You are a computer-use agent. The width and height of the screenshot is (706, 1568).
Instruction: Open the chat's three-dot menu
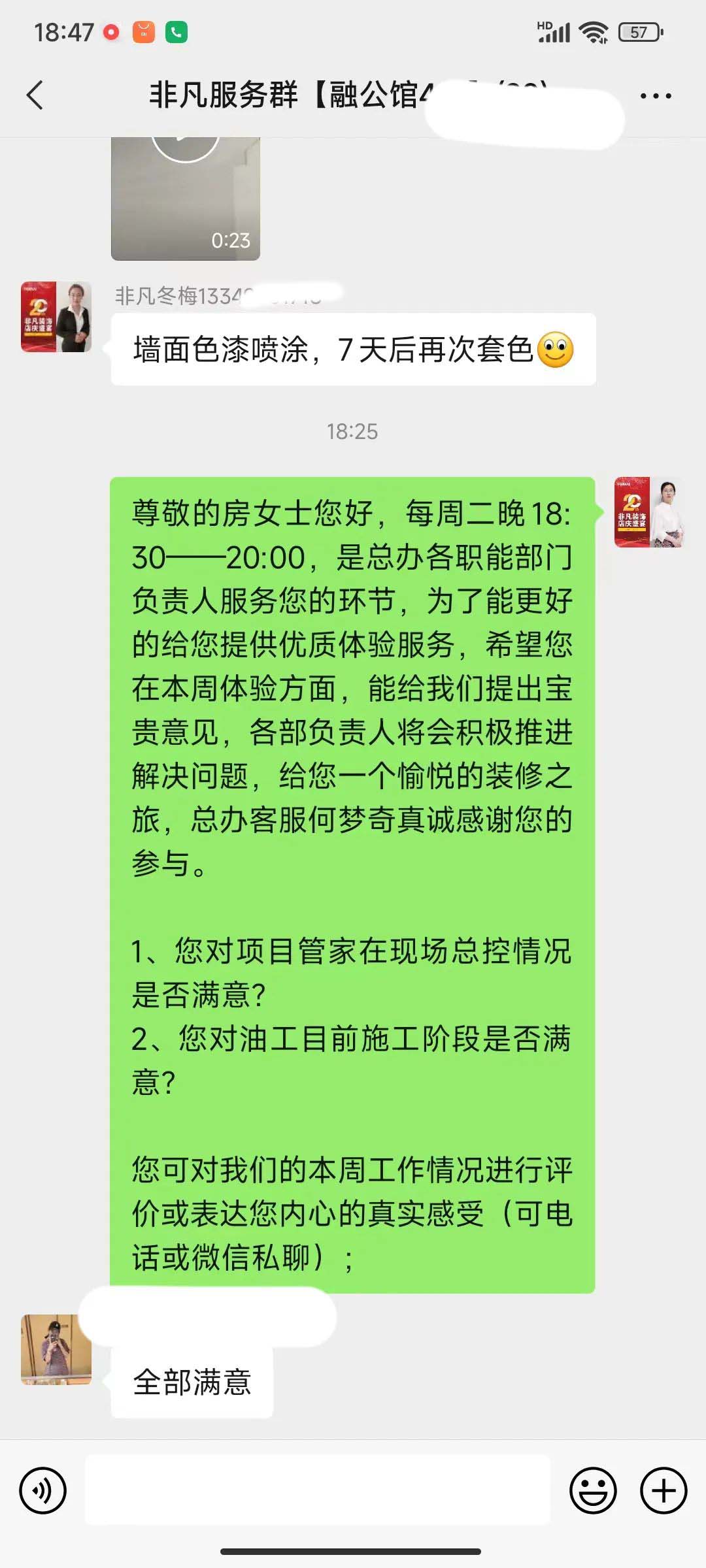(655, 96)
